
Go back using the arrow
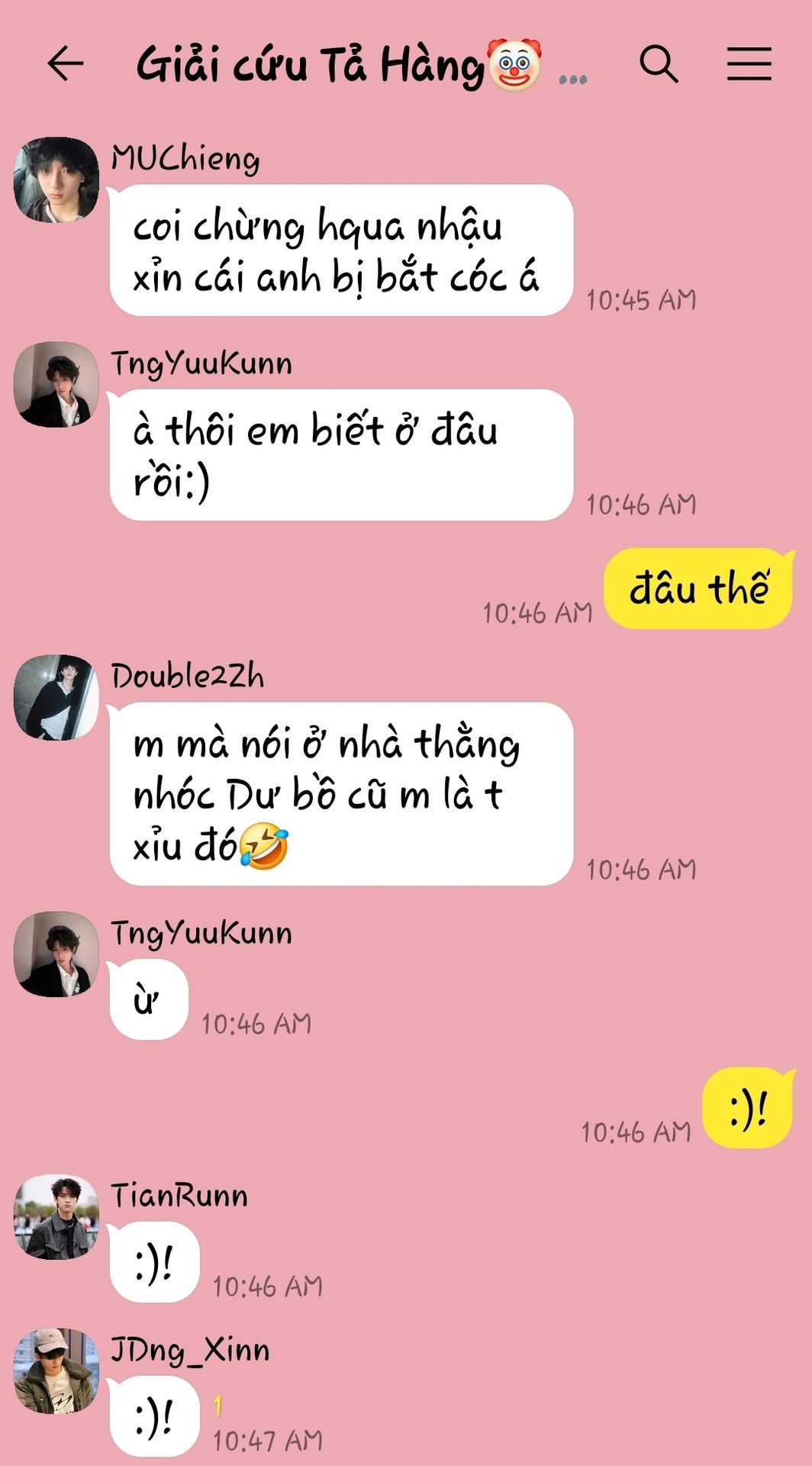(x=65, y=63)
